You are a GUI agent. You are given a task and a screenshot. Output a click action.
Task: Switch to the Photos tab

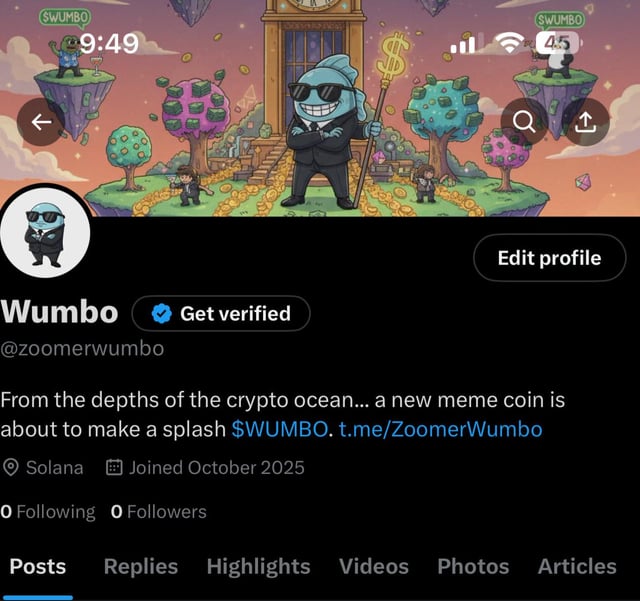[473, 567]
